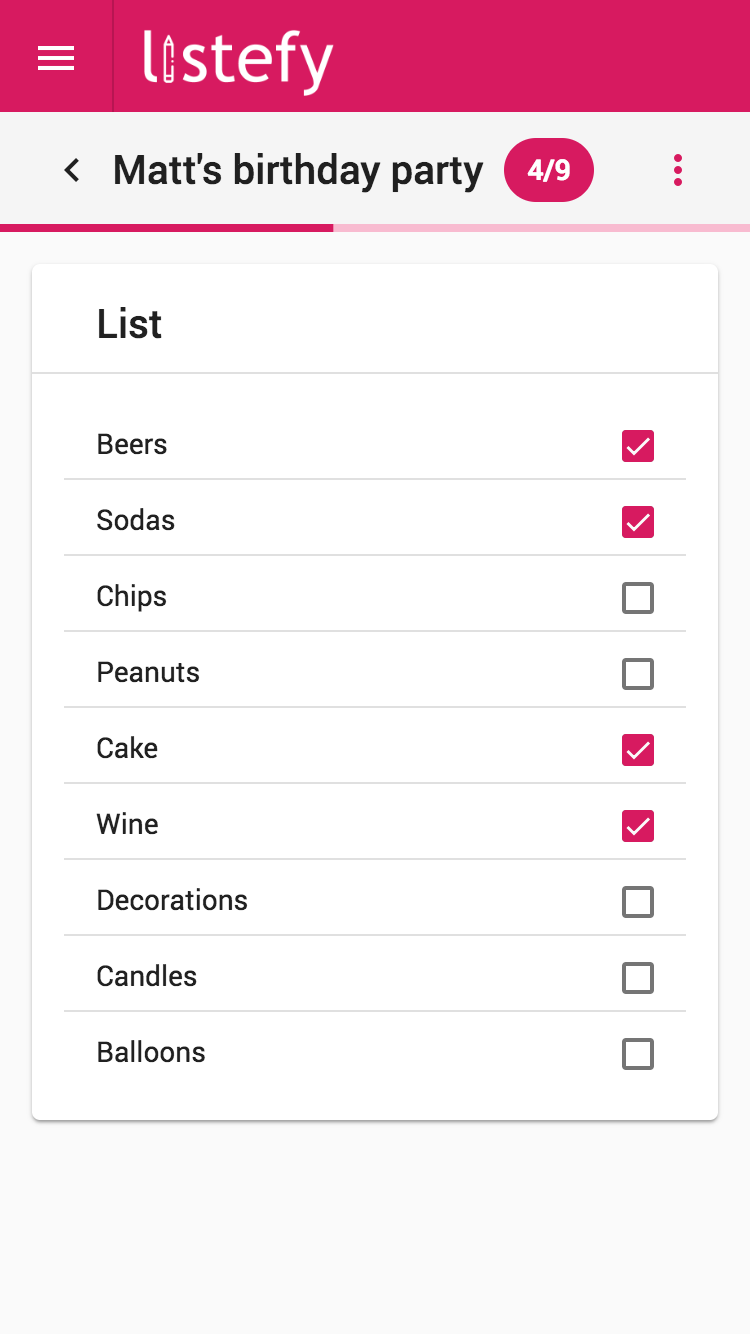750x1334 pixels.
Task: Uncheck the Beers checkbox
Action: coord(638,446)
